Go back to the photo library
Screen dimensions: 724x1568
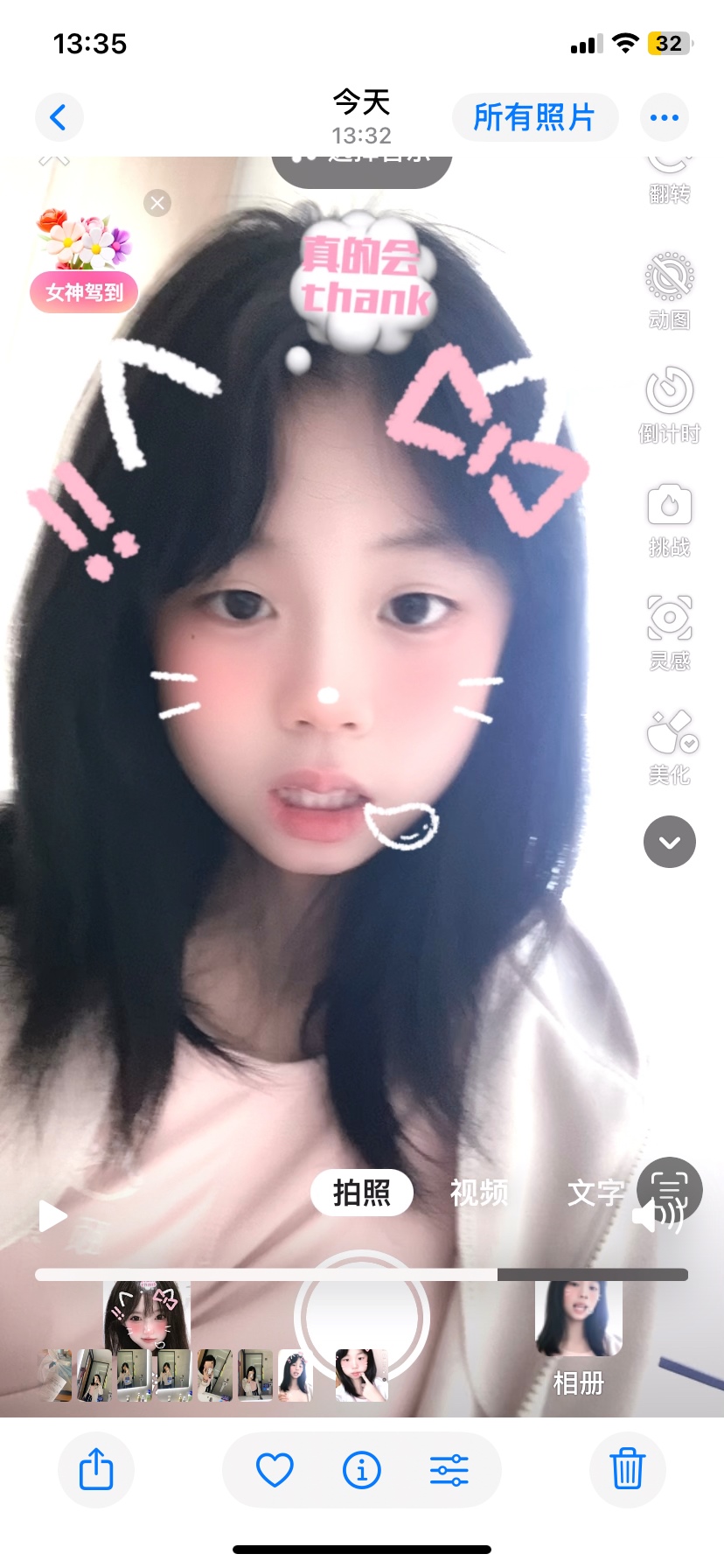59,117
